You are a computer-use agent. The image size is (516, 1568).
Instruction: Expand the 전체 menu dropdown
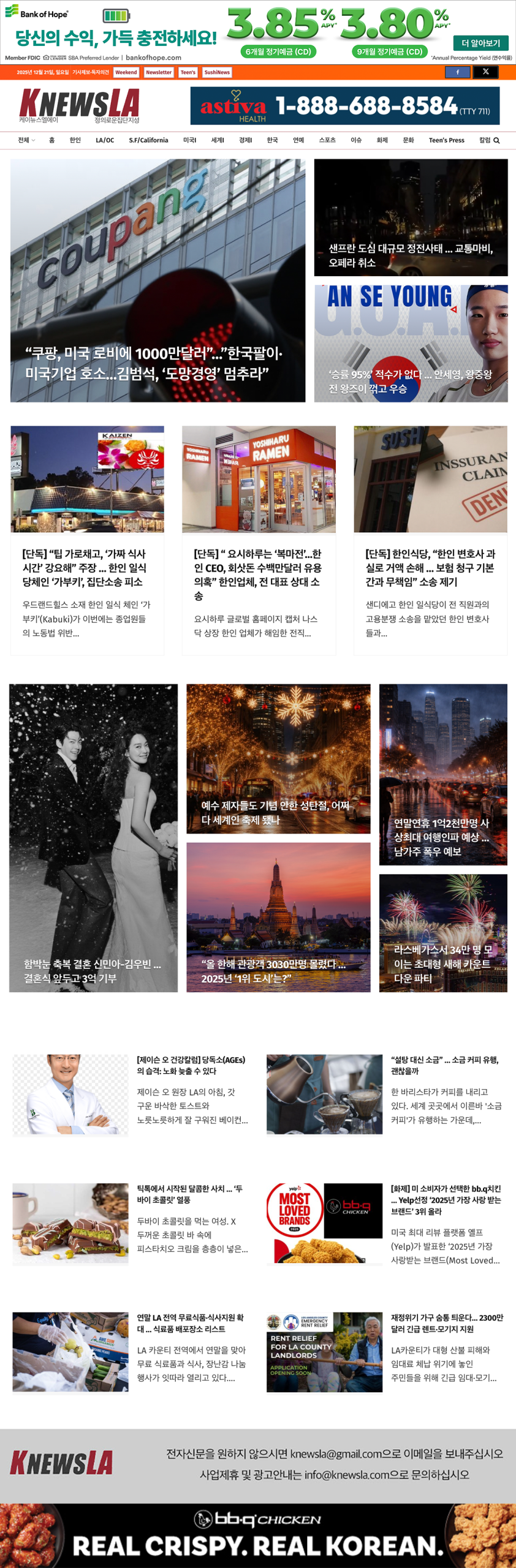26,140
